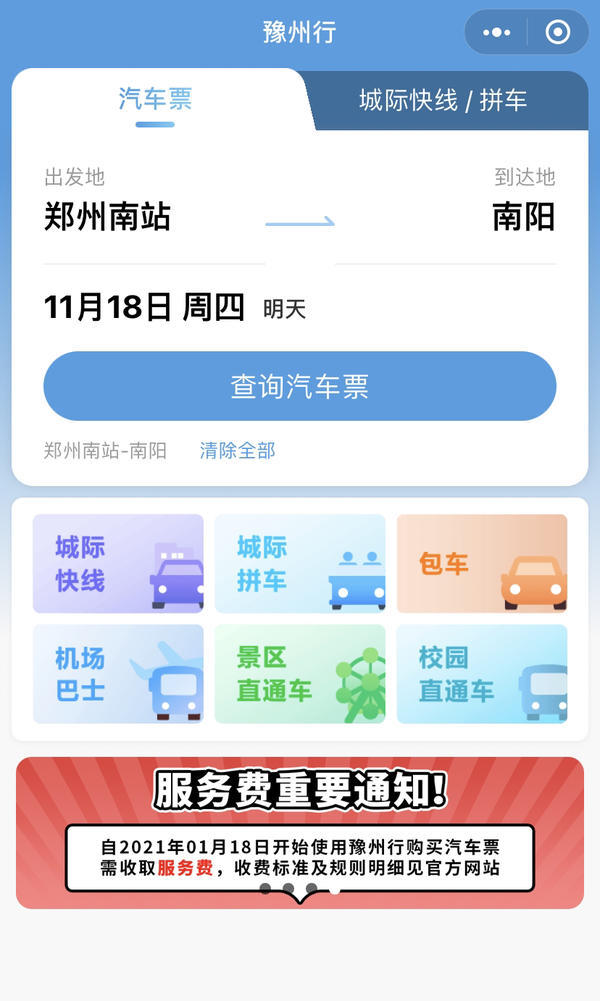Open the 景区直通车 scenic shuttle card

300,674
